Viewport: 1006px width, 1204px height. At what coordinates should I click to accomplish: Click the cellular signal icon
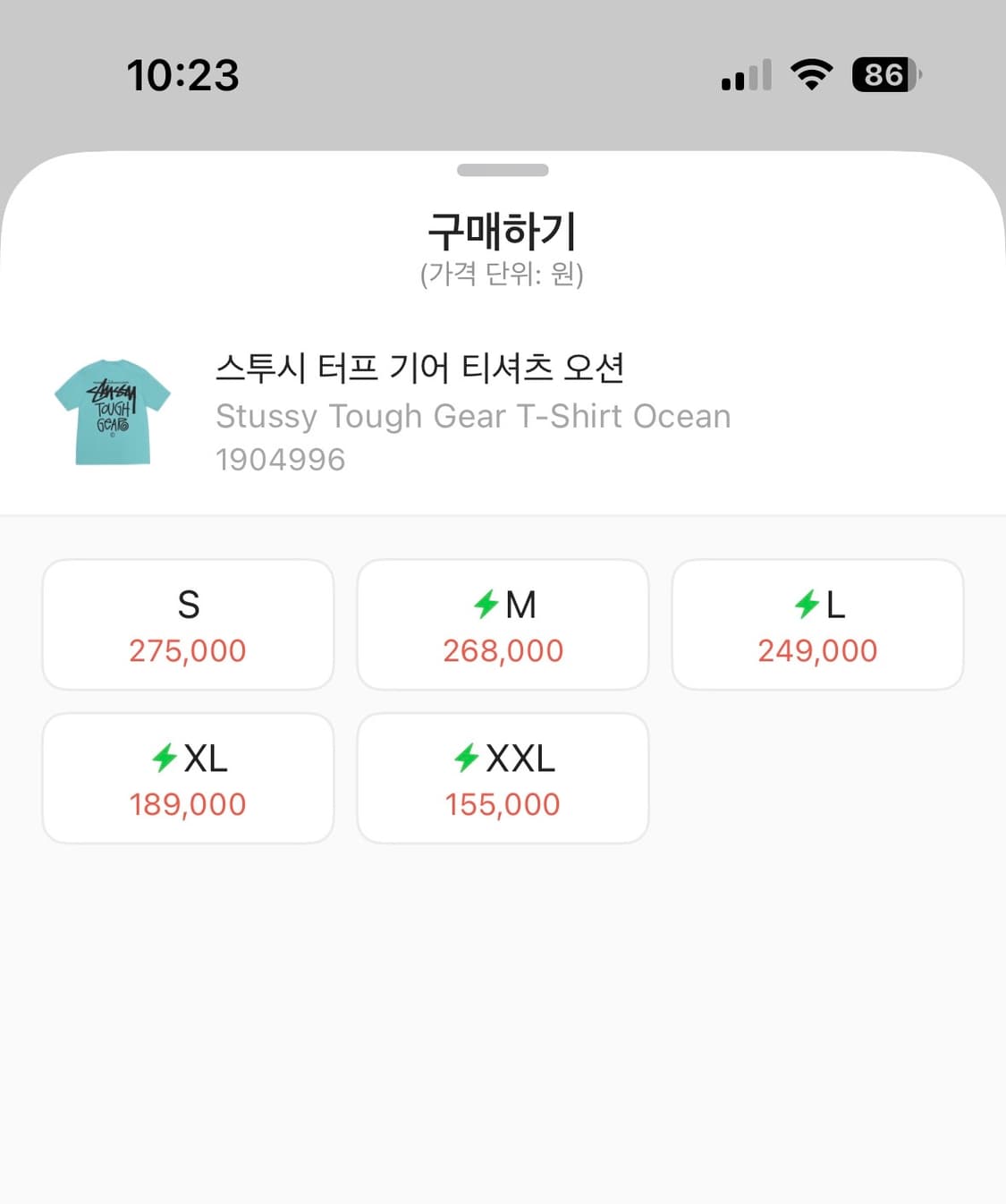pyautogui.click(x=746, y=75)
